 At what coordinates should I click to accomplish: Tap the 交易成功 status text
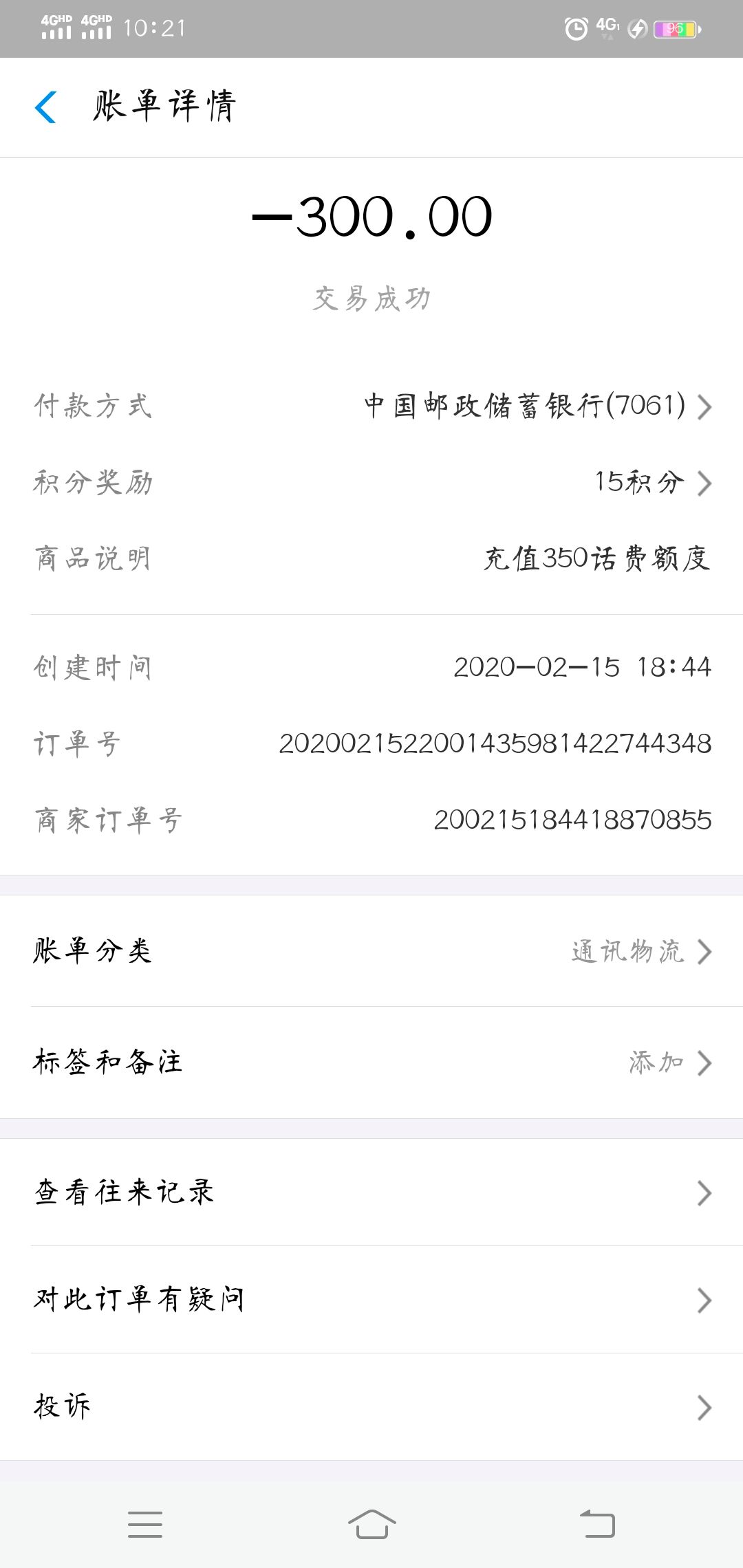pos(371,299)
